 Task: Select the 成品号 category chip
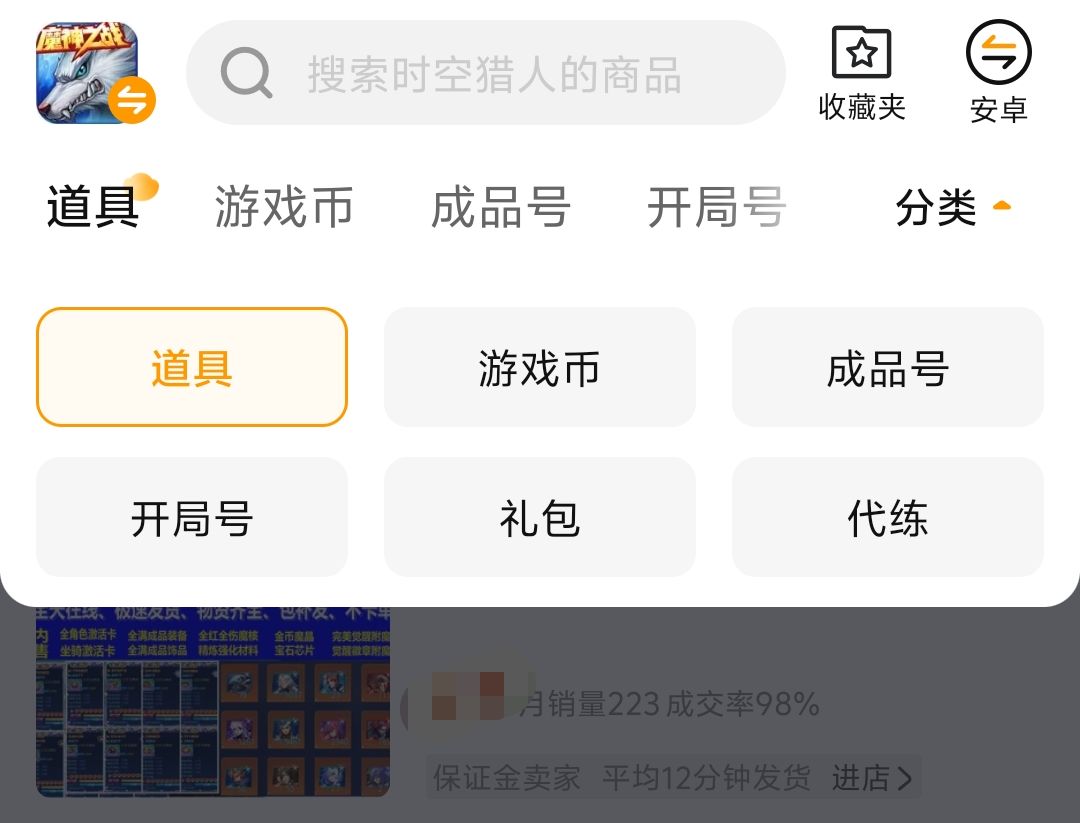(888, 368)
